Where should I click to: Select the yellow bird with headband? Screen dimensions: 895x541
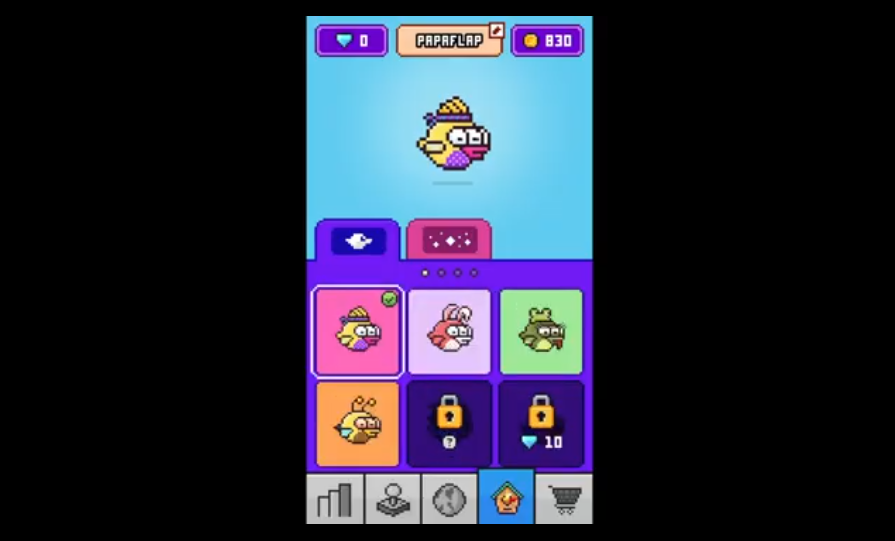pyautogui.click(x=358, y=332)
